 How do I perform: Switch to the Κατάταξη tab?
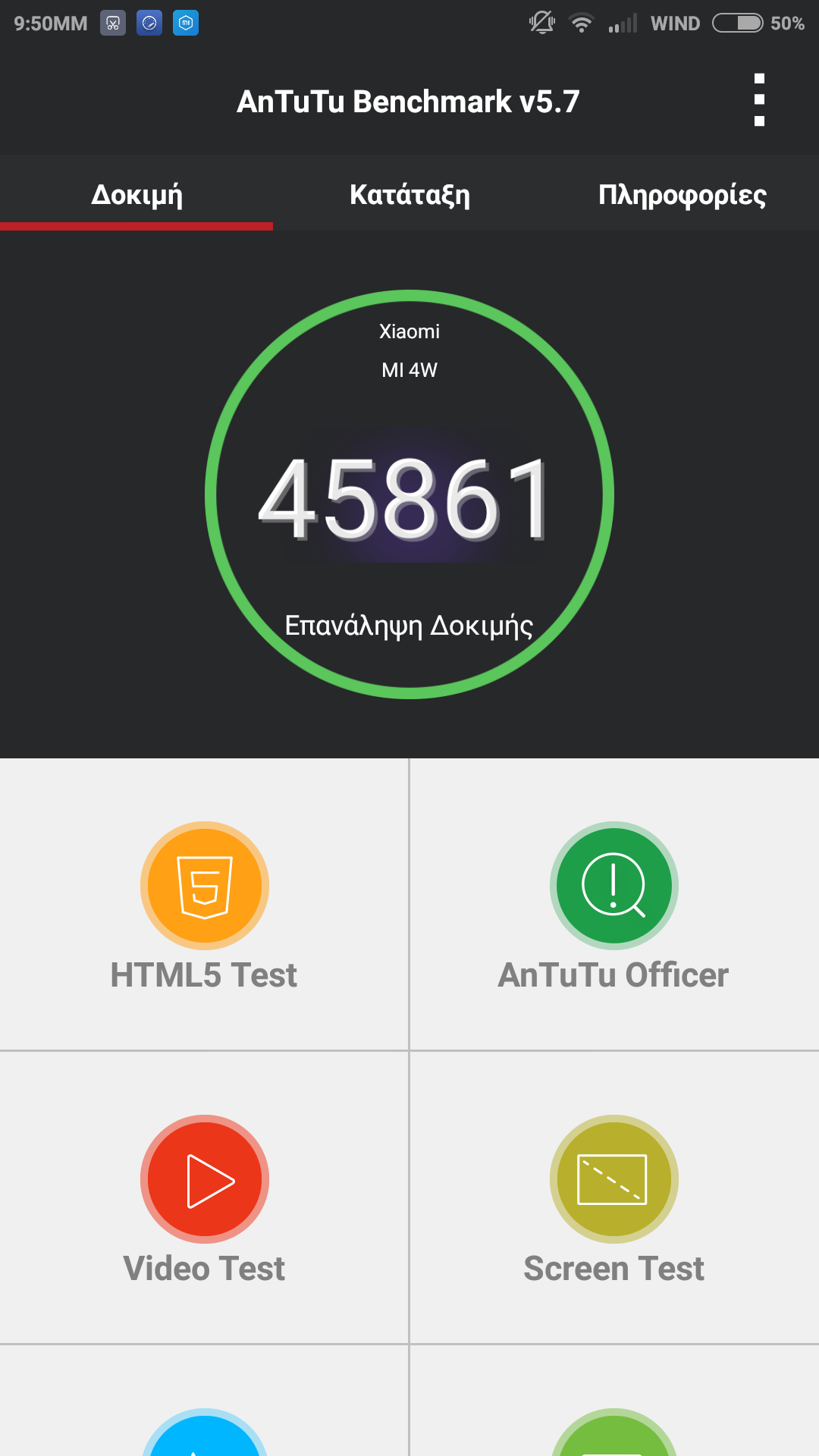coord(409,195)
